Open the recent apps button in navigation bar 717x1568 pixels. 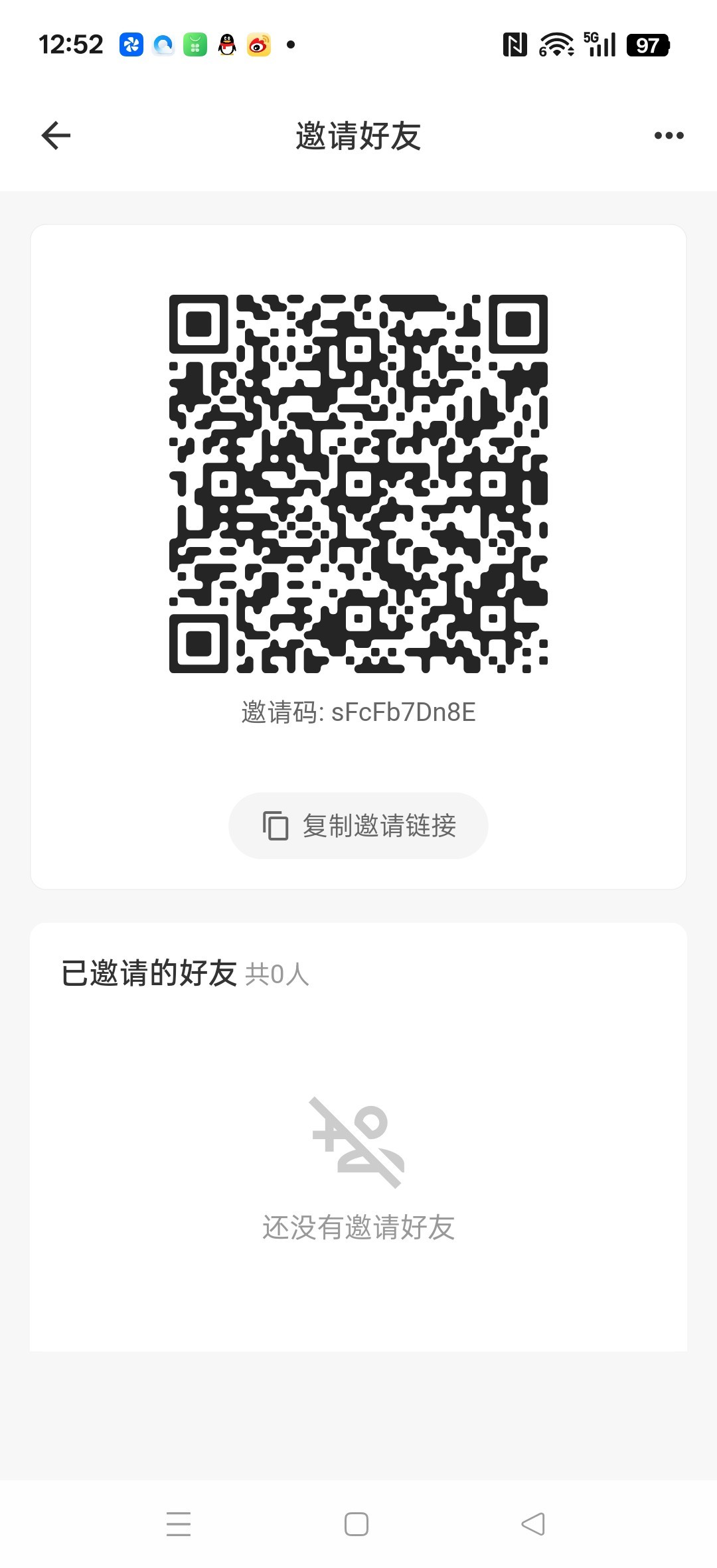point(178,1524)
